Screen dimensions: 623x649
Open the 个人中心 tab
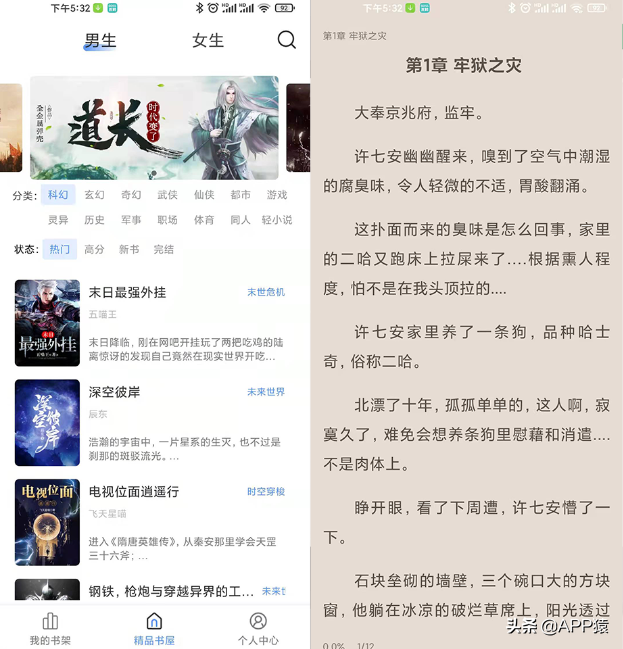point(258,629)
